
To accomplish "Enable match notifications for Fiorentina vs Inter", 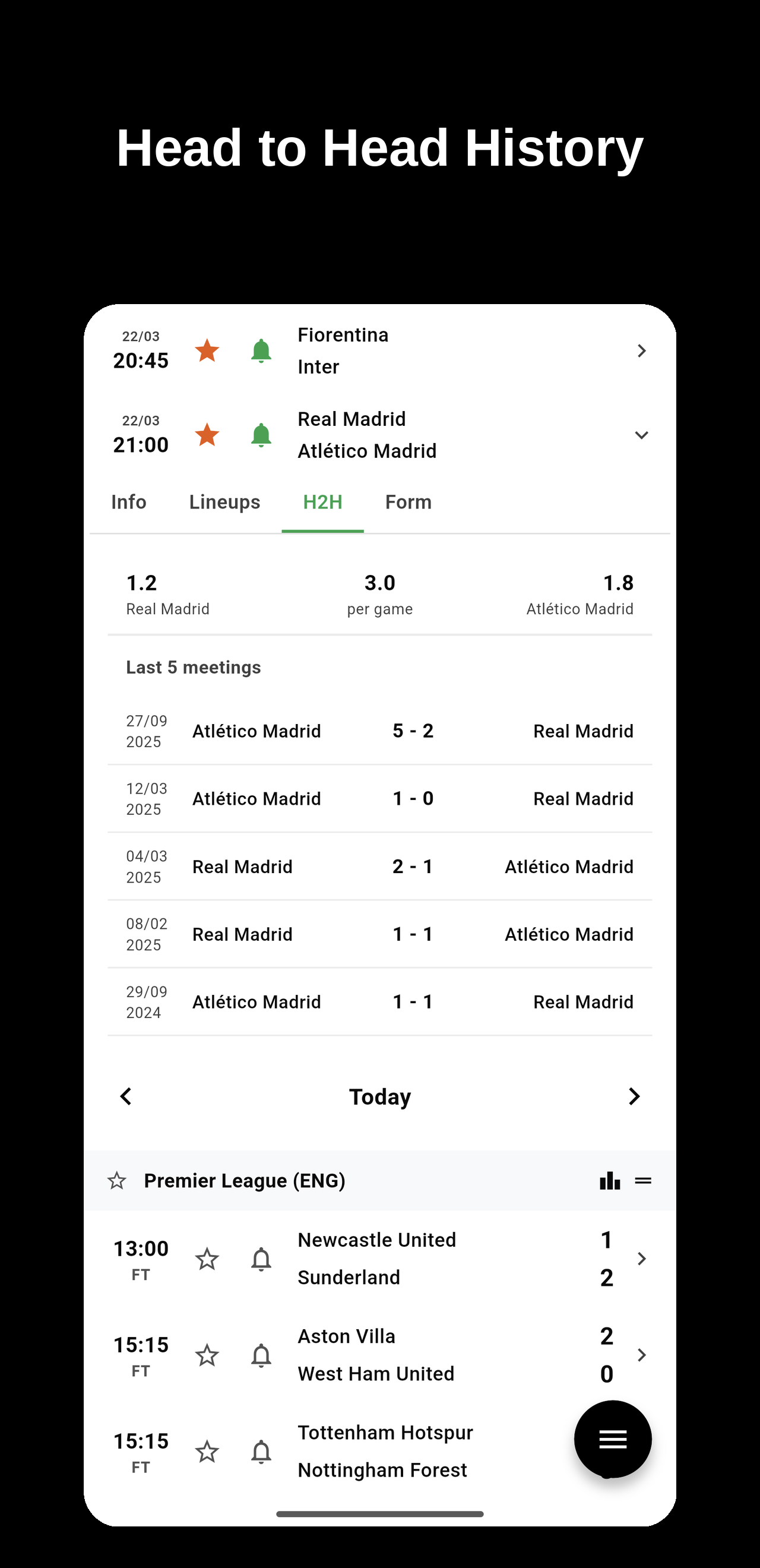I will click(x=262, y=350).
